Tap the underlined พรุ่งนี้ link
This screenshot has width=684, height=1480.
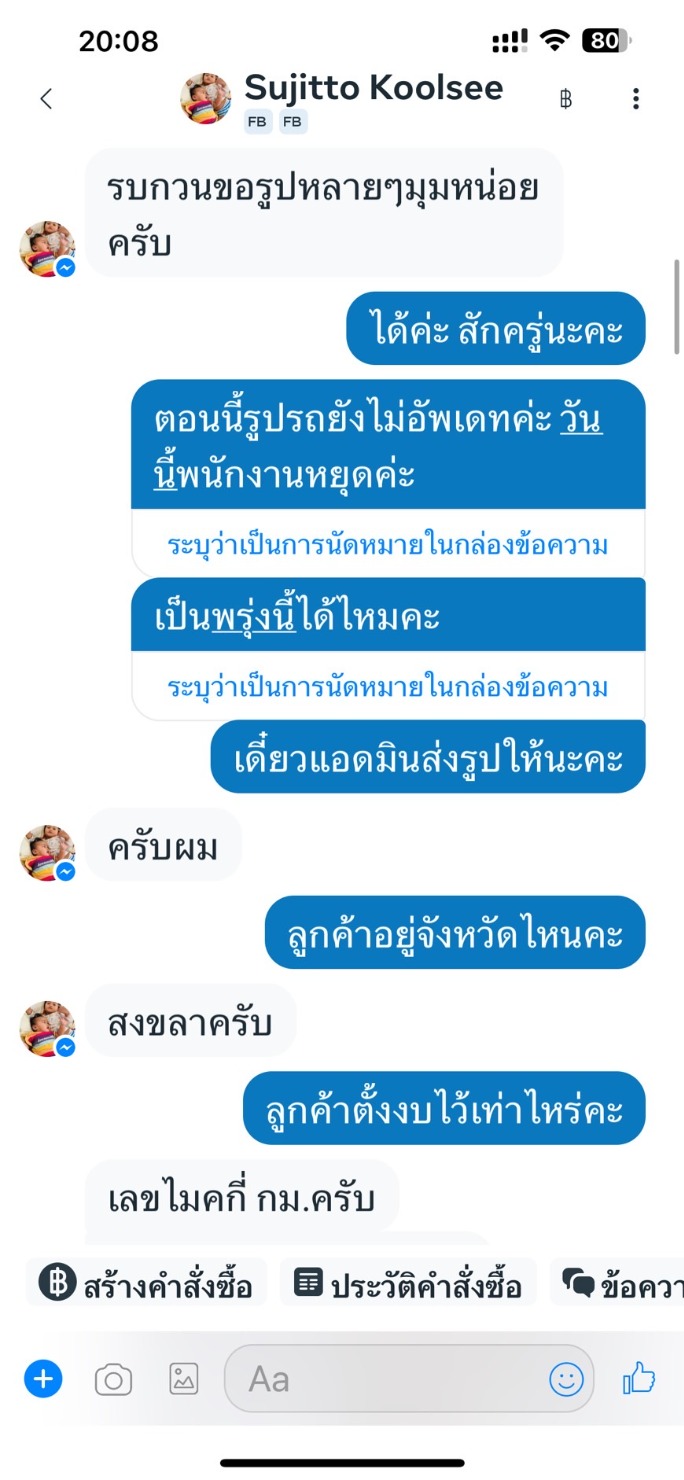pyautogui.click(x=254, y=617)
